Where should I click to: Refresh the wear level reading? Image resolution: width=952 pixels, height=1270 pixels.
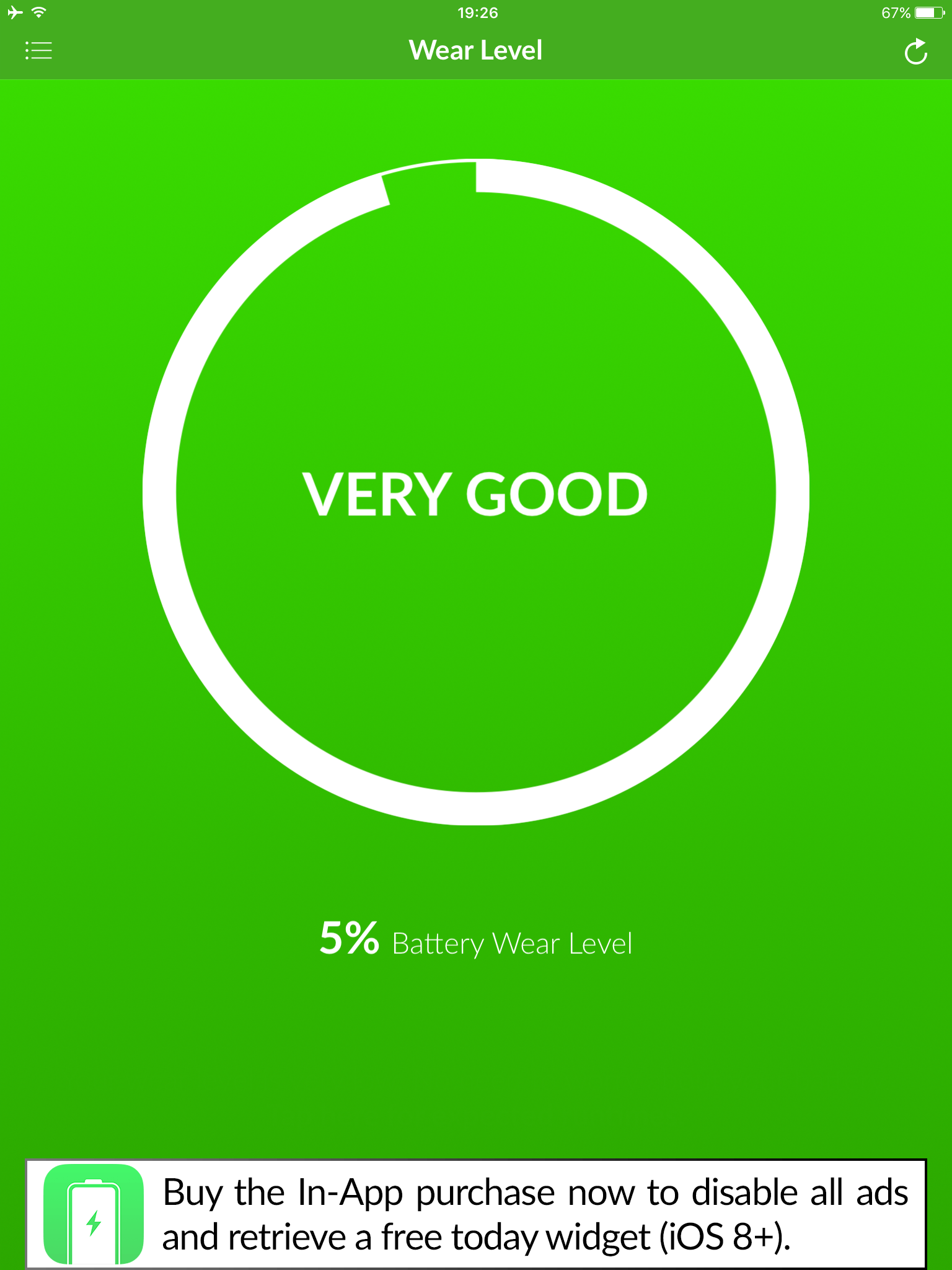(915, 52)
